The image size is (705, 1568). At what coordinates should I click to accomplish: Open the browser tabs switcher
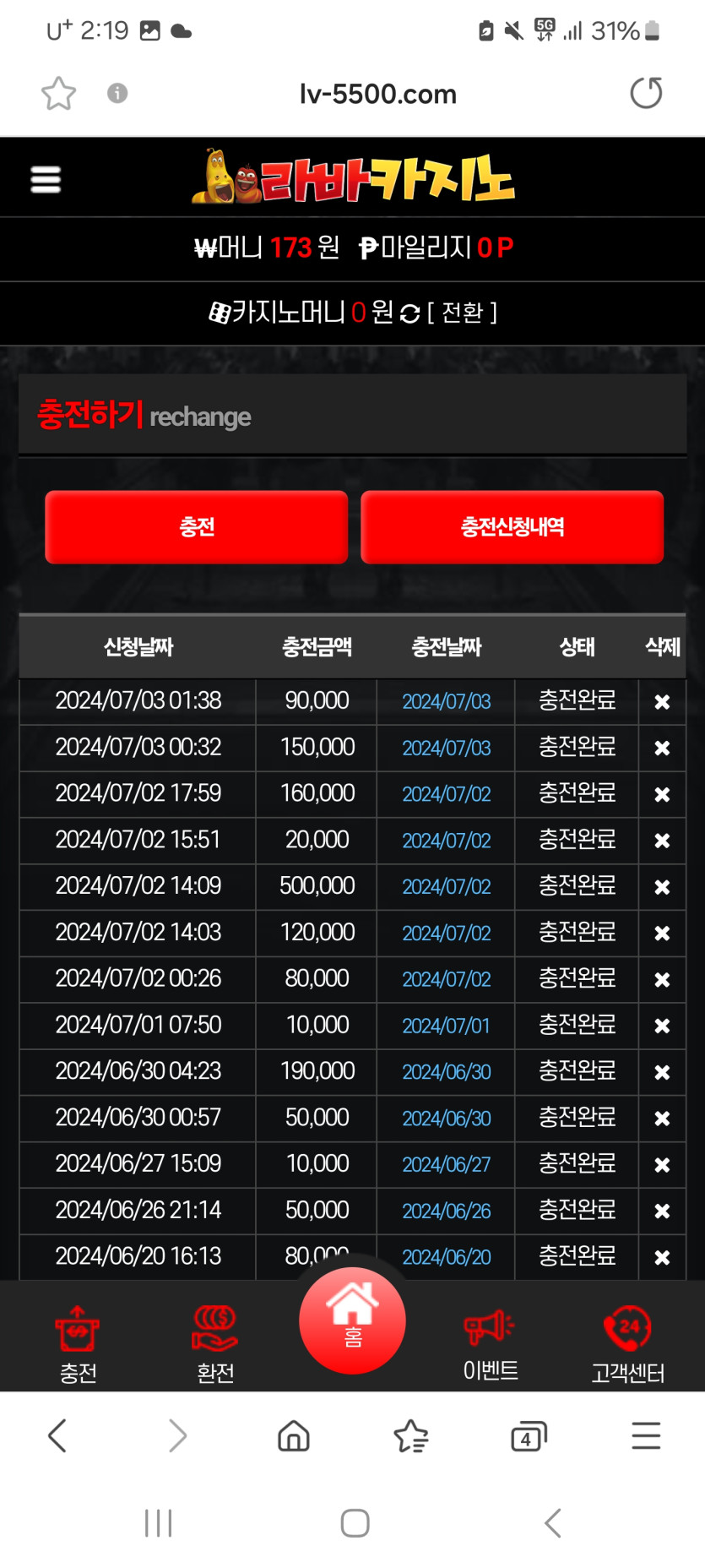coord(529,1436)
